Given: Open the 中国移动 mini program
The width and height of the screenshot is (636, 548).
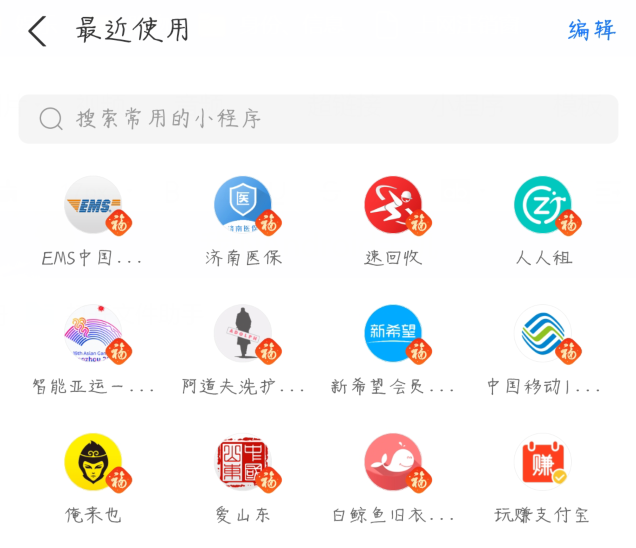Looking at the screenshot, I should point(543,334).
